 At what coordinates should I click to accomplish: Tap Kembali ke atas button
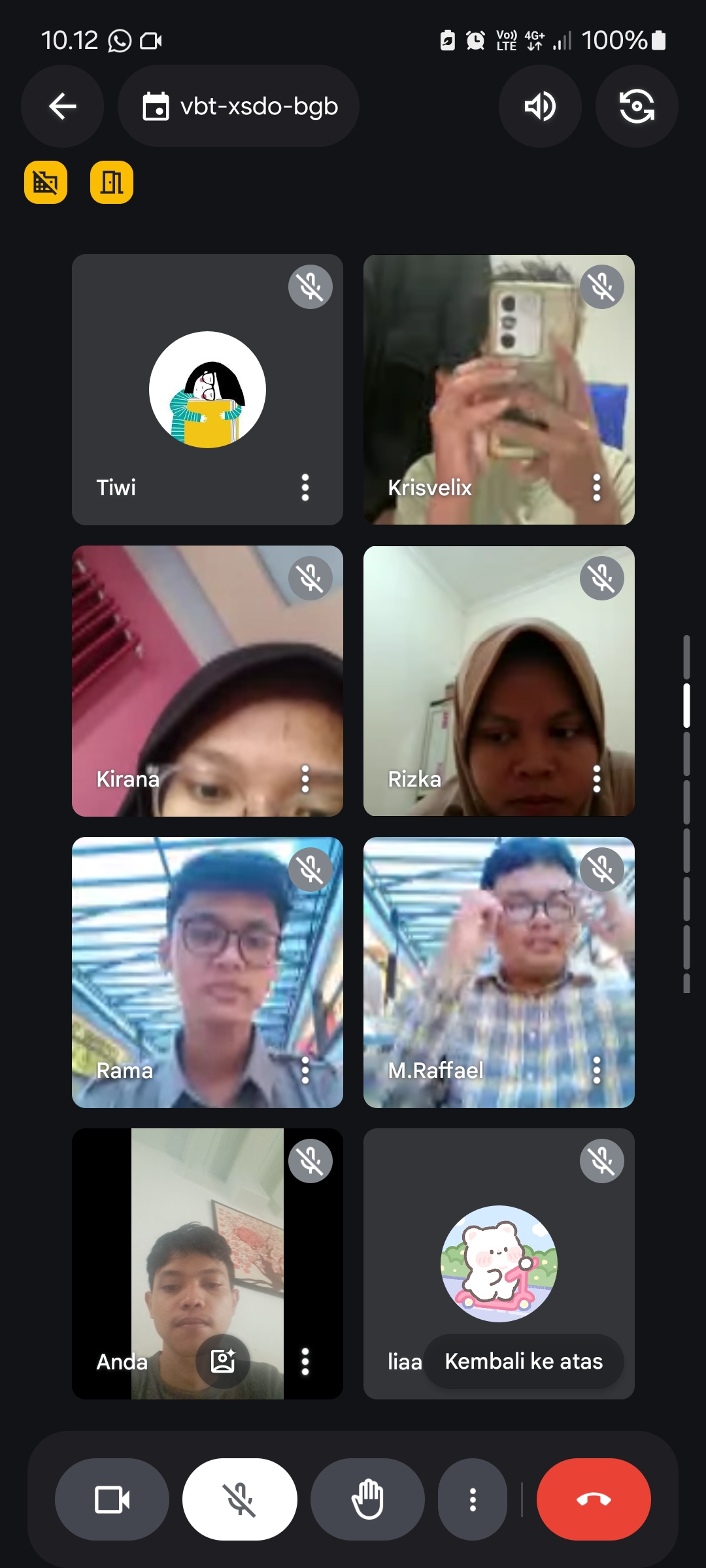(x=524, y=1362)
